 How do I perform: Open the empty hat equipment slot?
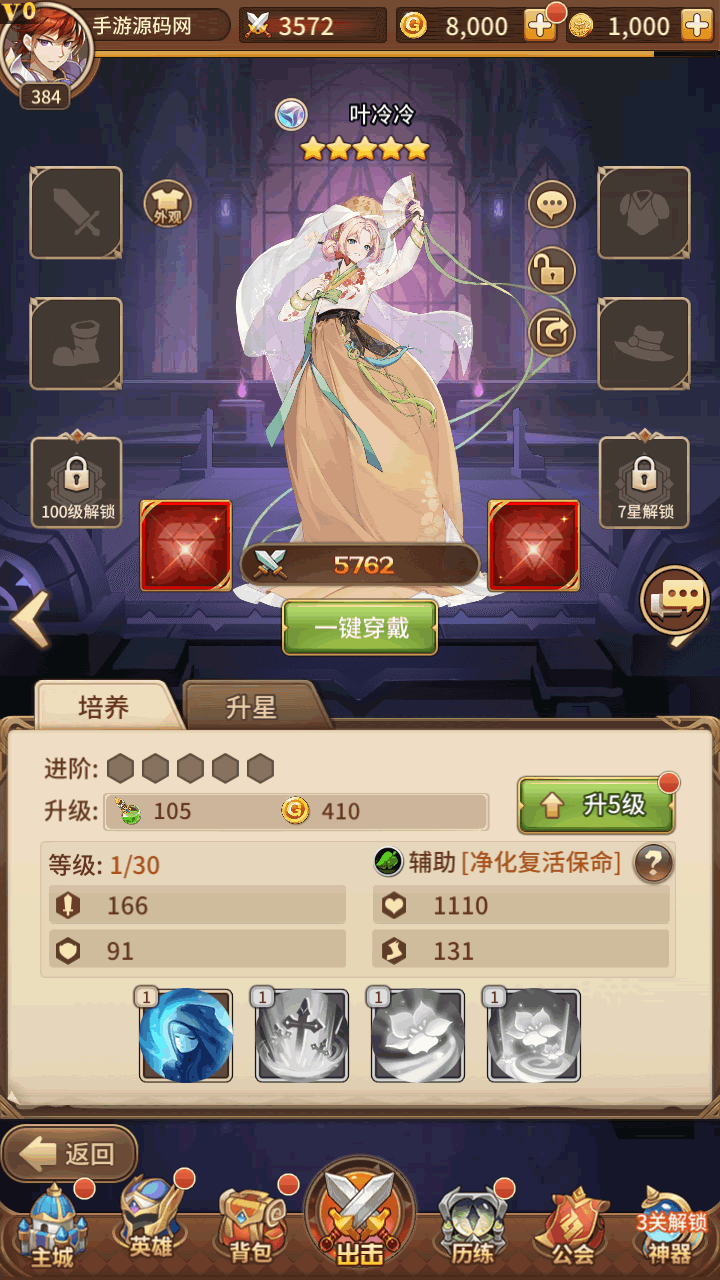coord(644,344)
